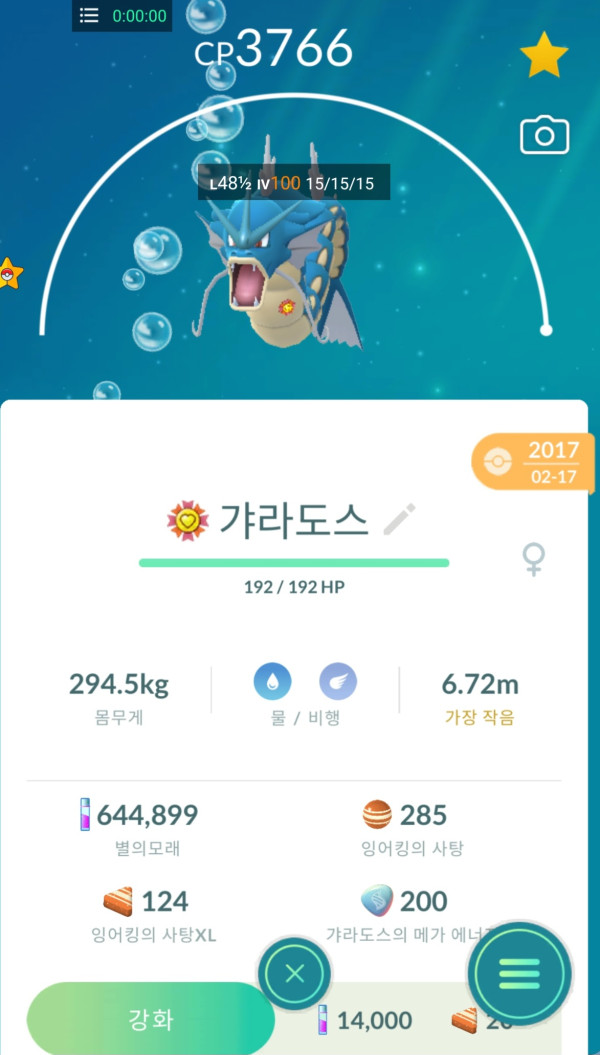The width and height of the screenshot is (600, 1055).
Task: View the 2017 02-17 catch date badge
Action: coord(534,462)
